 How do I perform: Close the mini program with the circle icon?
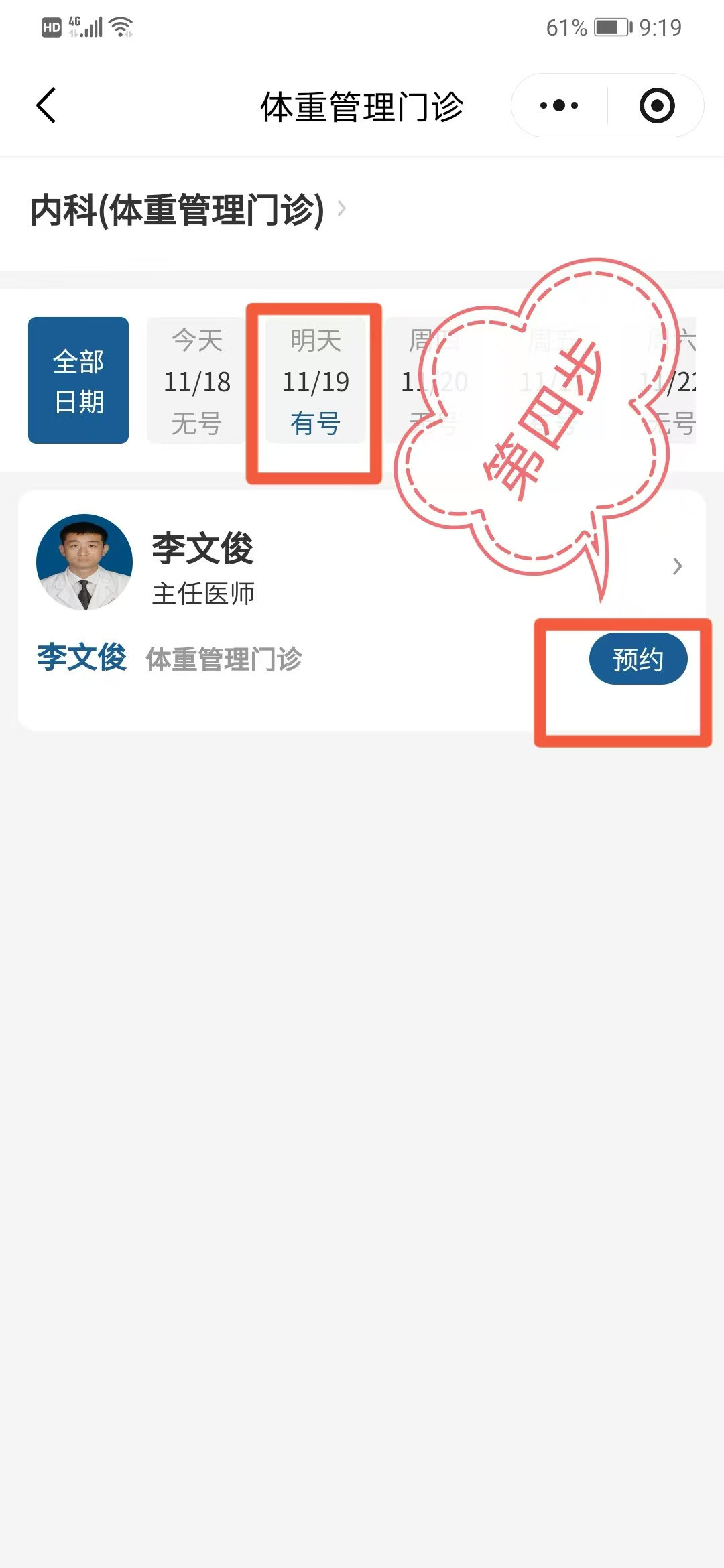(x=656, y=106)
